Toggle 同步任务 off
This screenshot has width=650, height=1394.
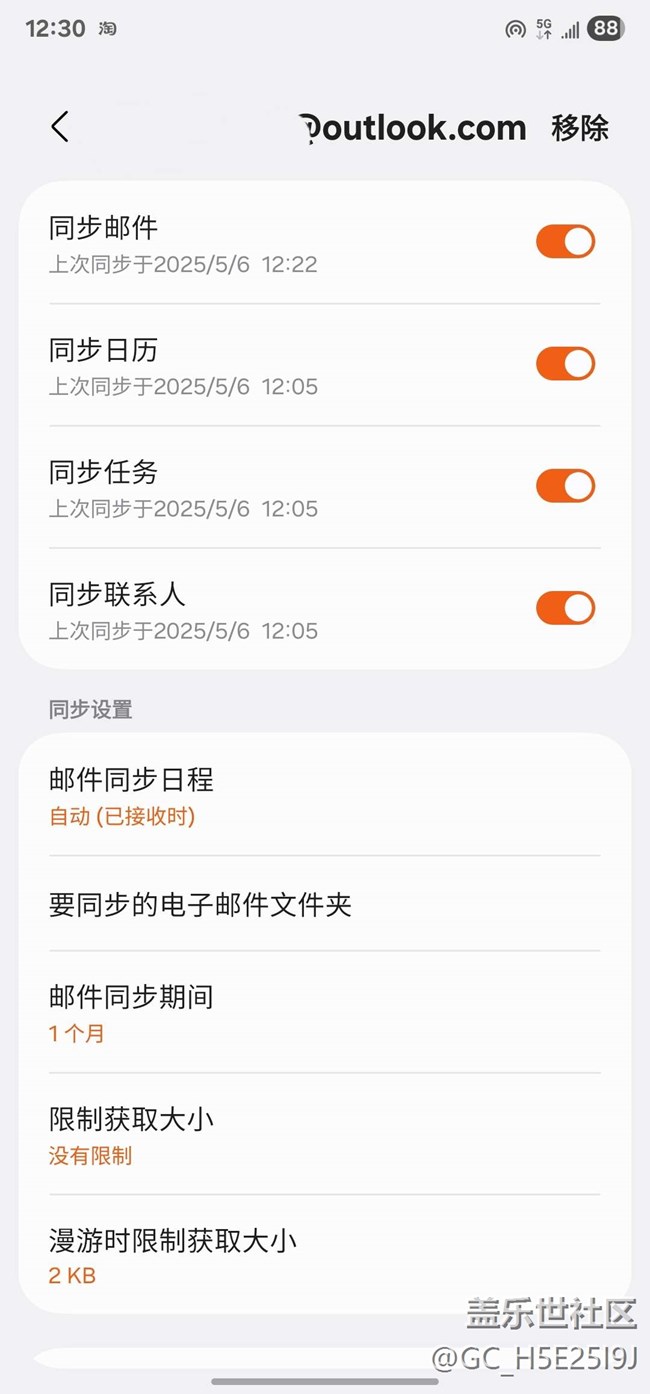point(565,486)
